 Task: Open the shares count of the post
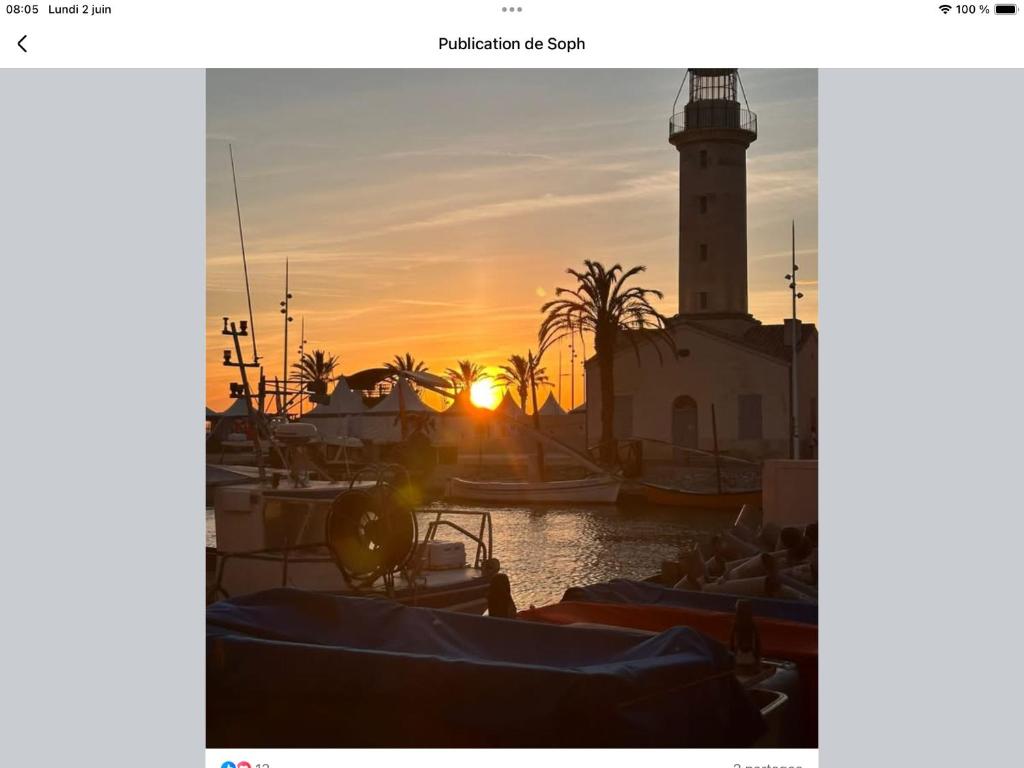point(767,765)
